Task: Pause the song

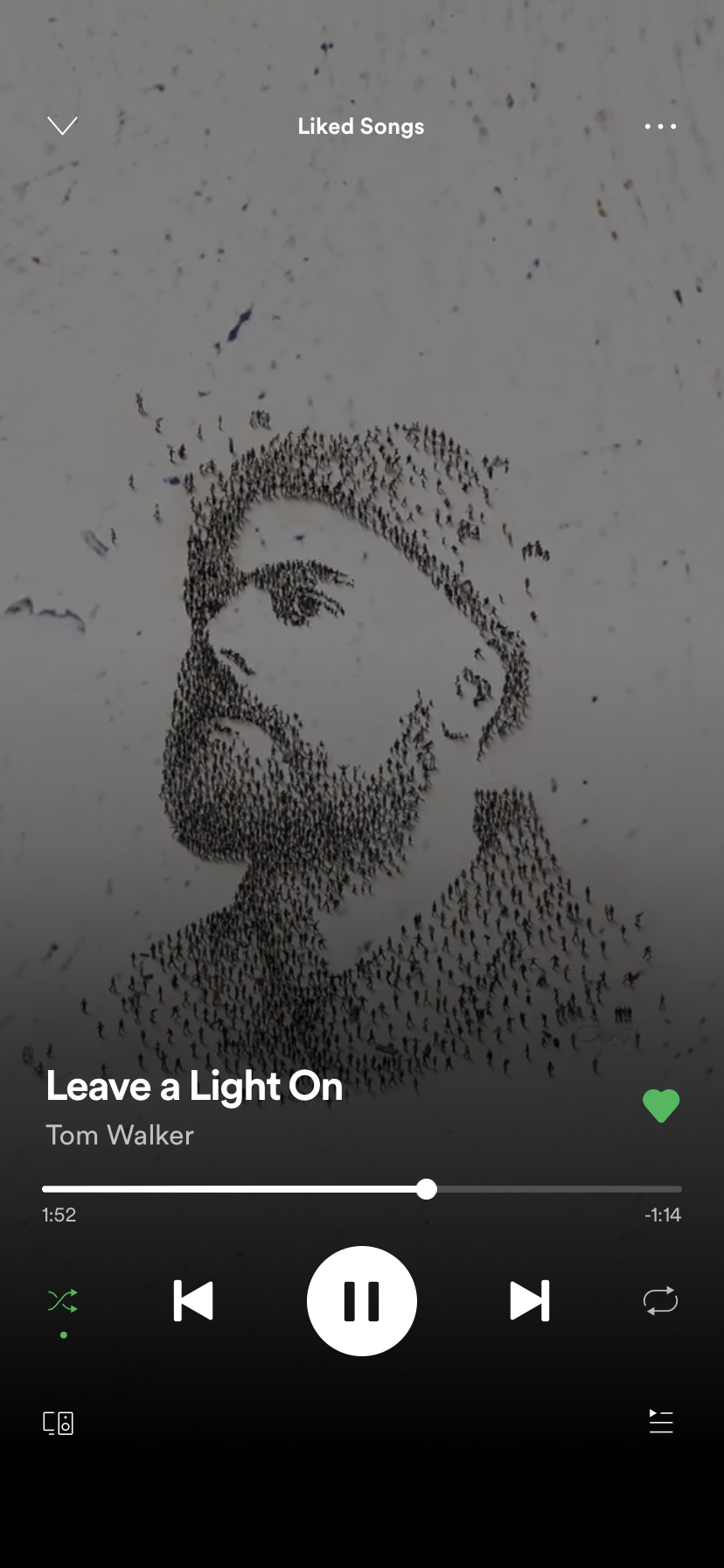Action: pyautogui.click(x=362, y=1301)
